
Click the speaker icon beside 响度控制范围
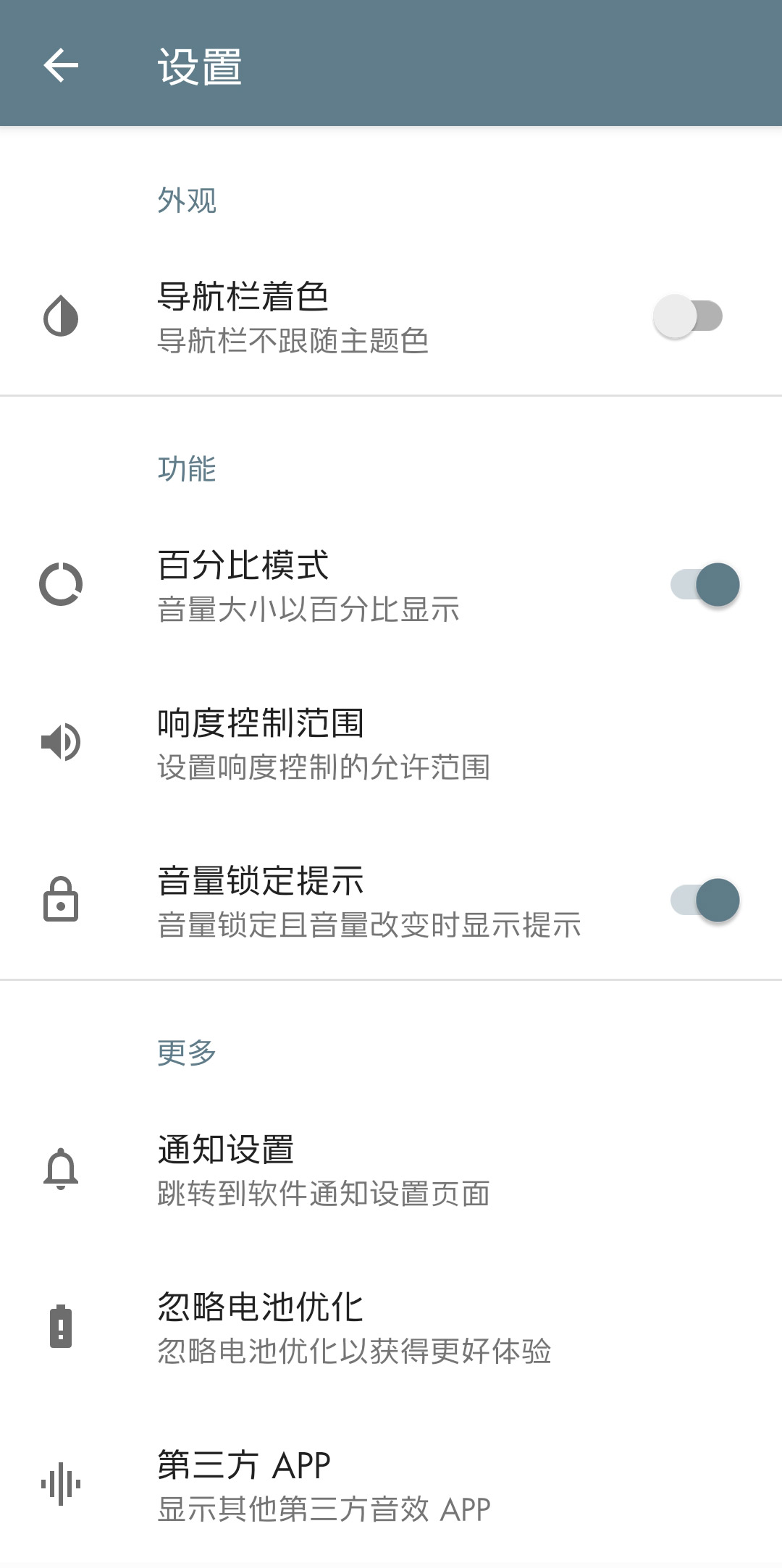62,741
